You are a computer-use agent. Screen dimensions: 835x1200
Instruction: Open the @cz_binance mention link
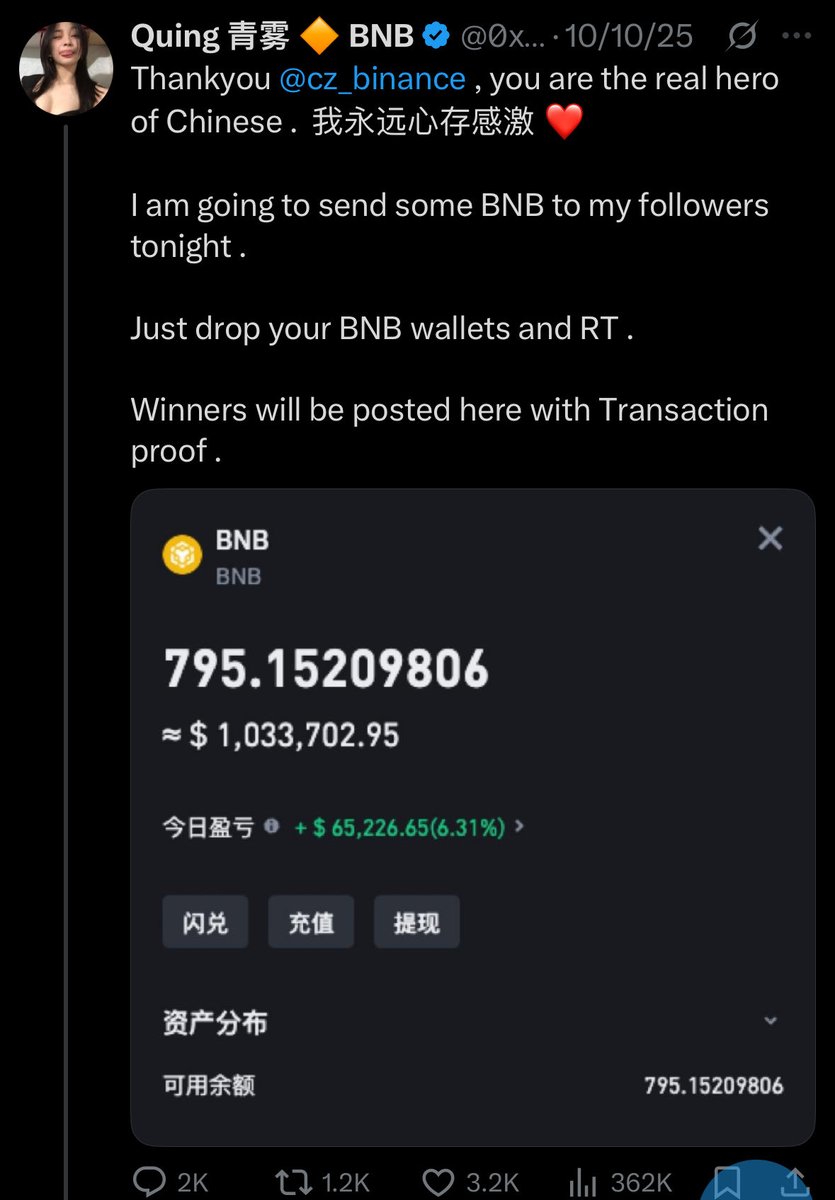[372, 79]
